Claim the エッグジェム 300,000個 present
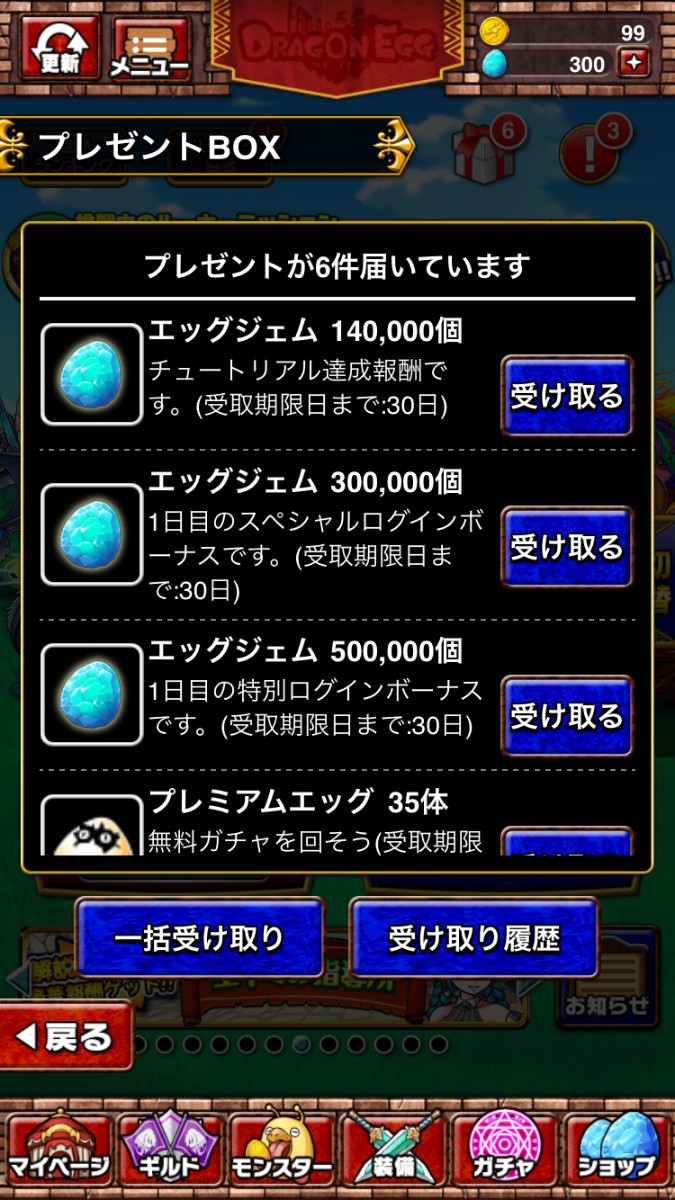675x1200 pixels. 566,547
